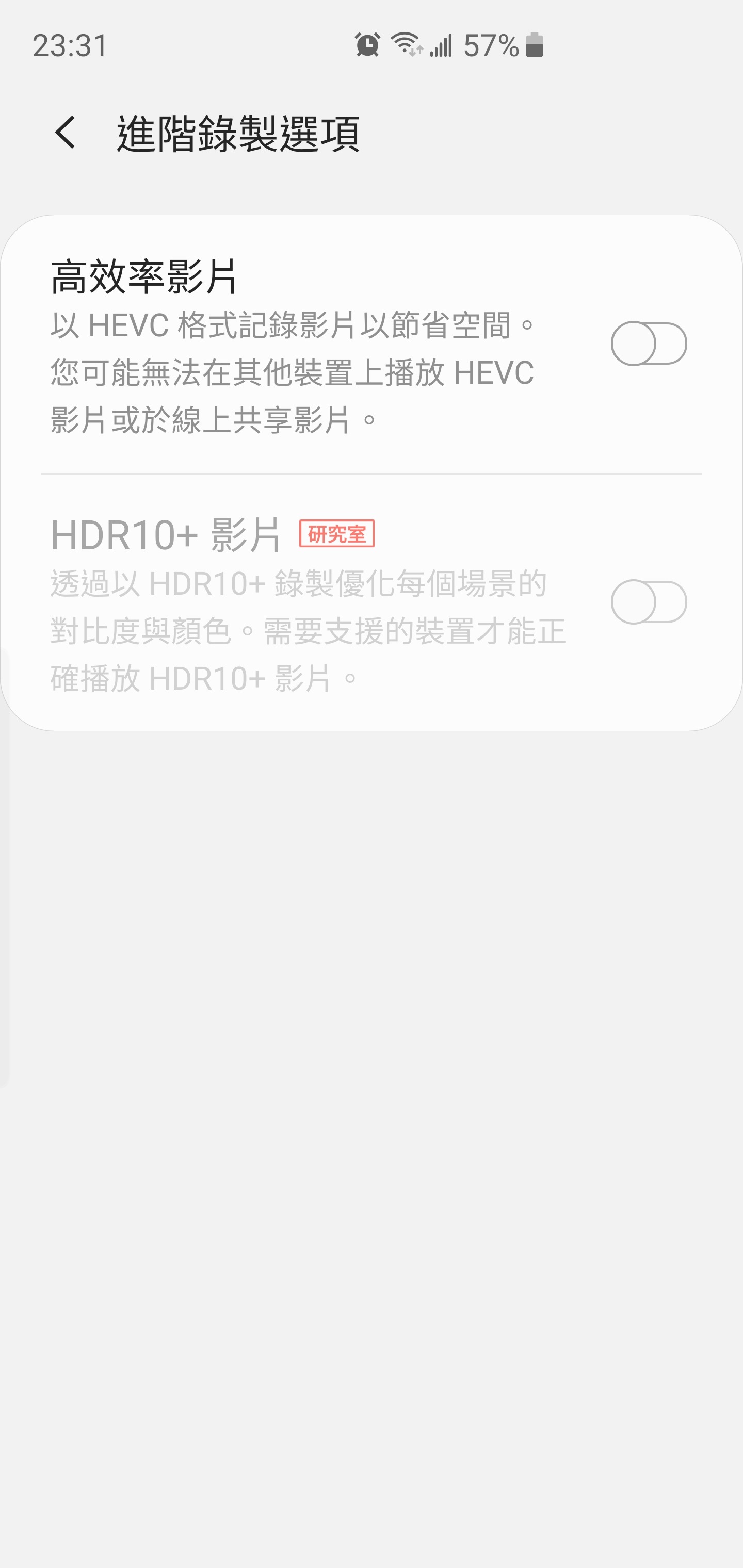Enable the 高效率影片 switch
This screenshot has width=743, height=1568.
click(x=649, y=344)
